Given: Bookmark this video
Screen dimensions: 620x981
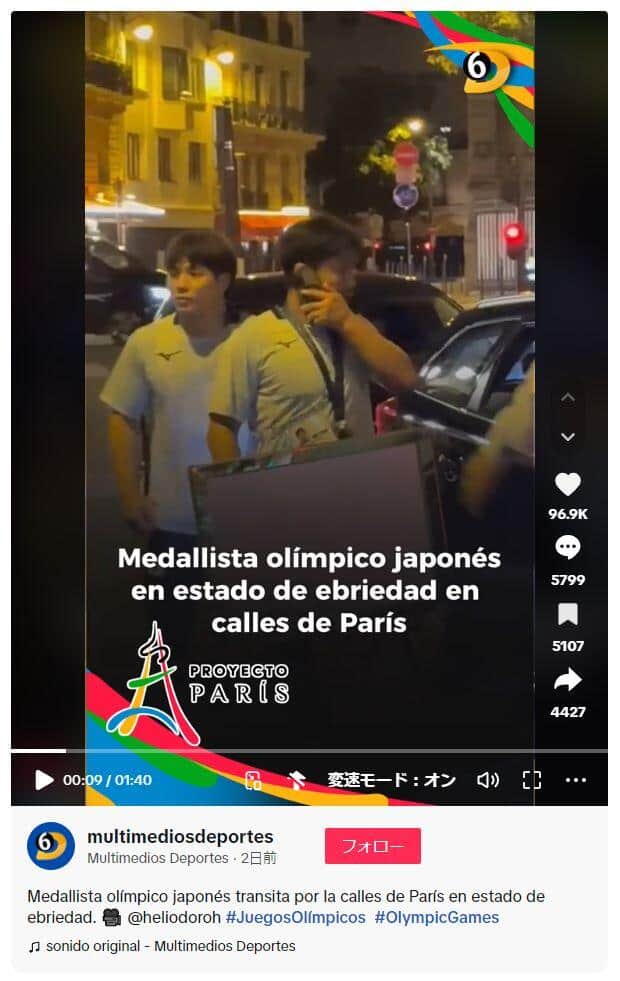Looking at the screenshot, I should pos(567,614).
